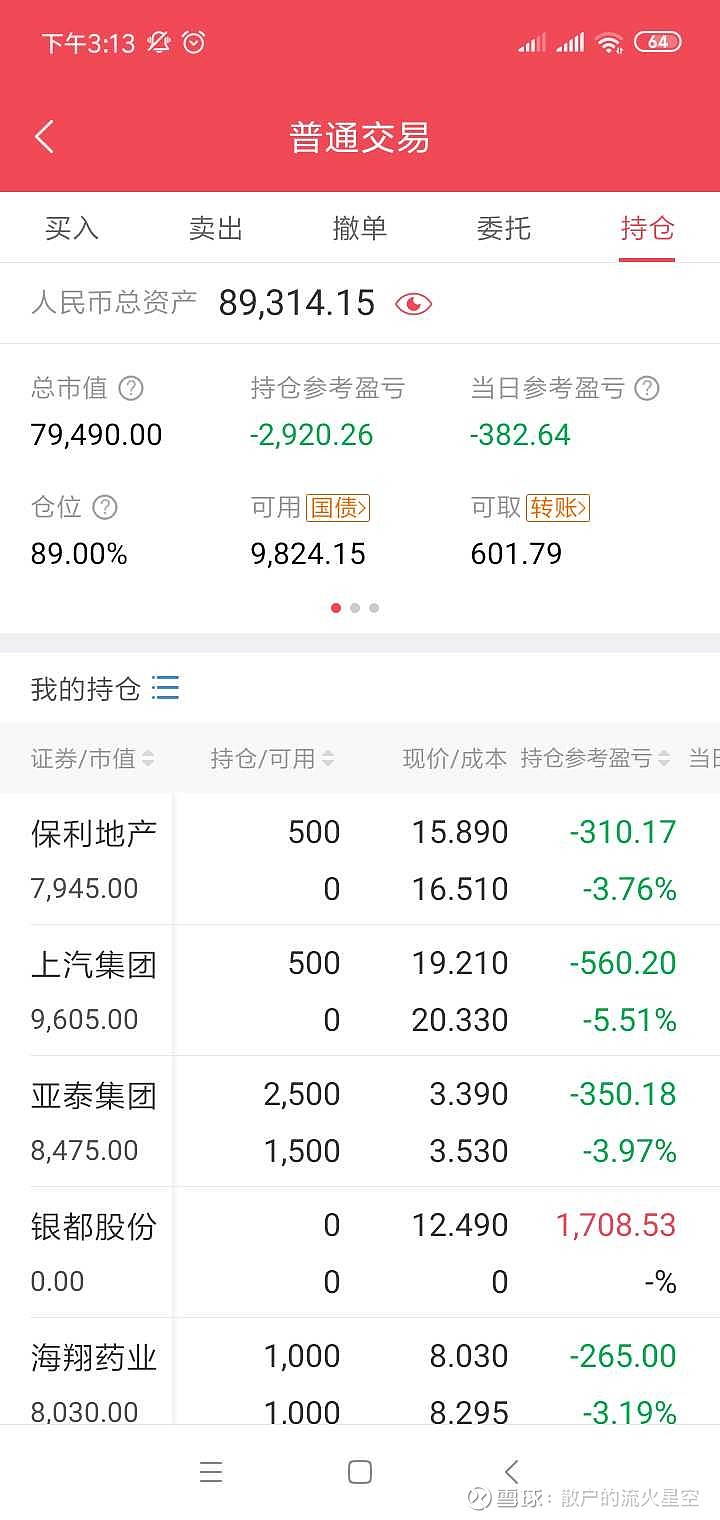Viewport: 720px width, 1520px height.
Task: Open the 国债 shortcut next to 可用
Action: (x=341, y=508)
